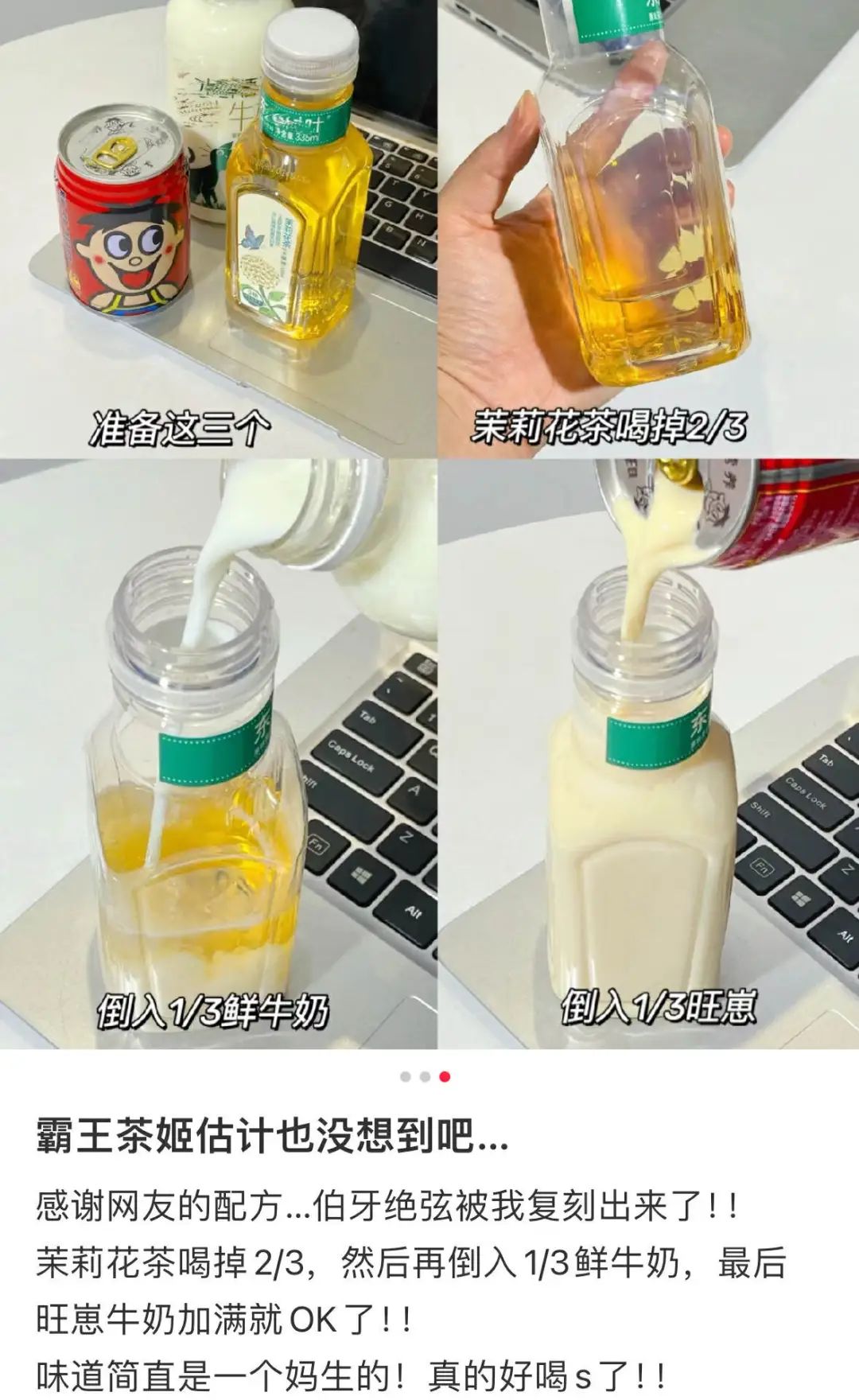Tap the image carousel page indicator dots

[x=425, y=1077]
